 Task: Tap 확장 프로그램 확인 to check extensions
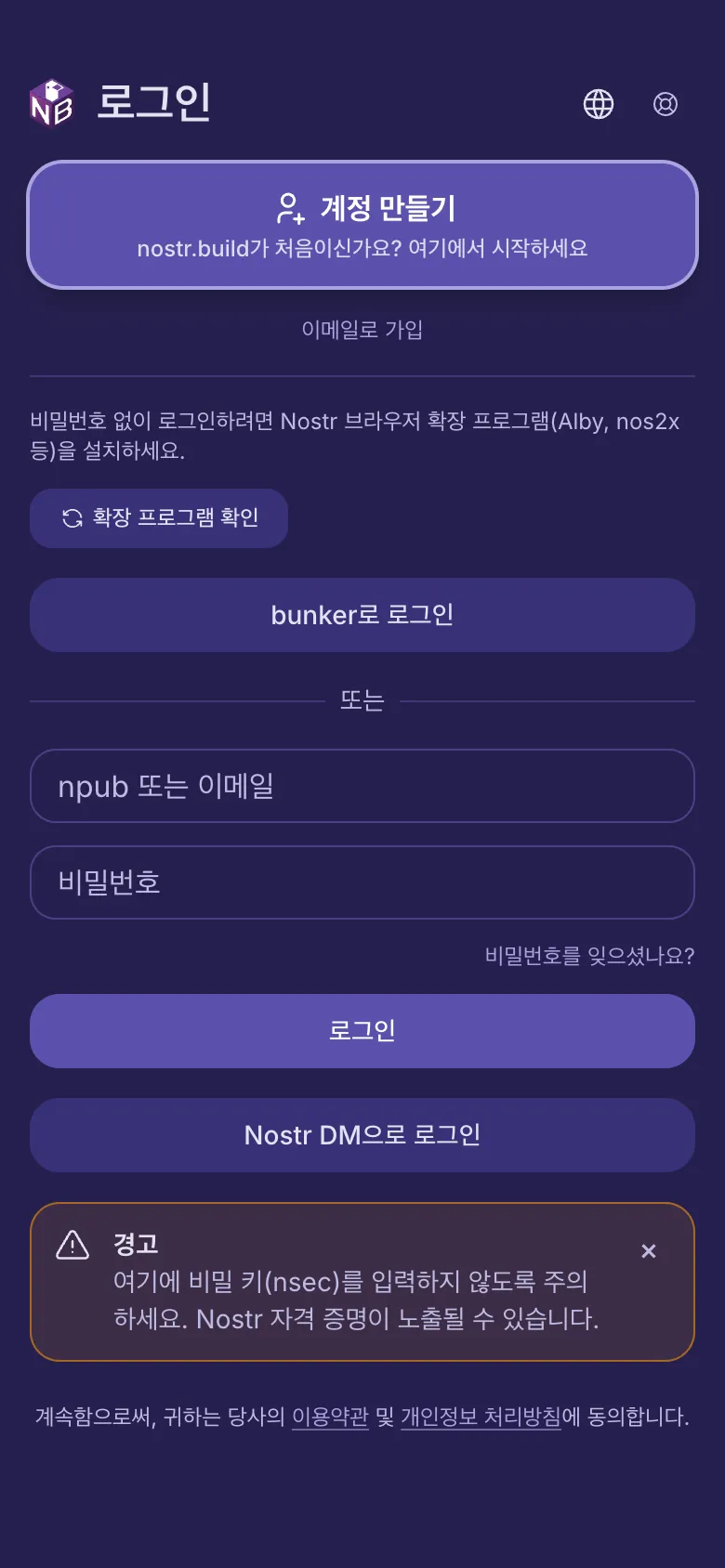point(159,518)
